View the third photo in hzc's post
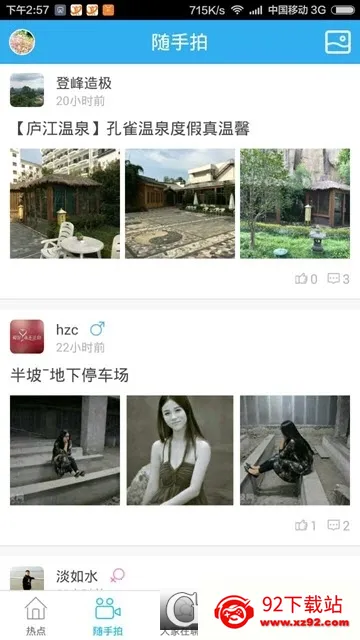 click(295, 450)
